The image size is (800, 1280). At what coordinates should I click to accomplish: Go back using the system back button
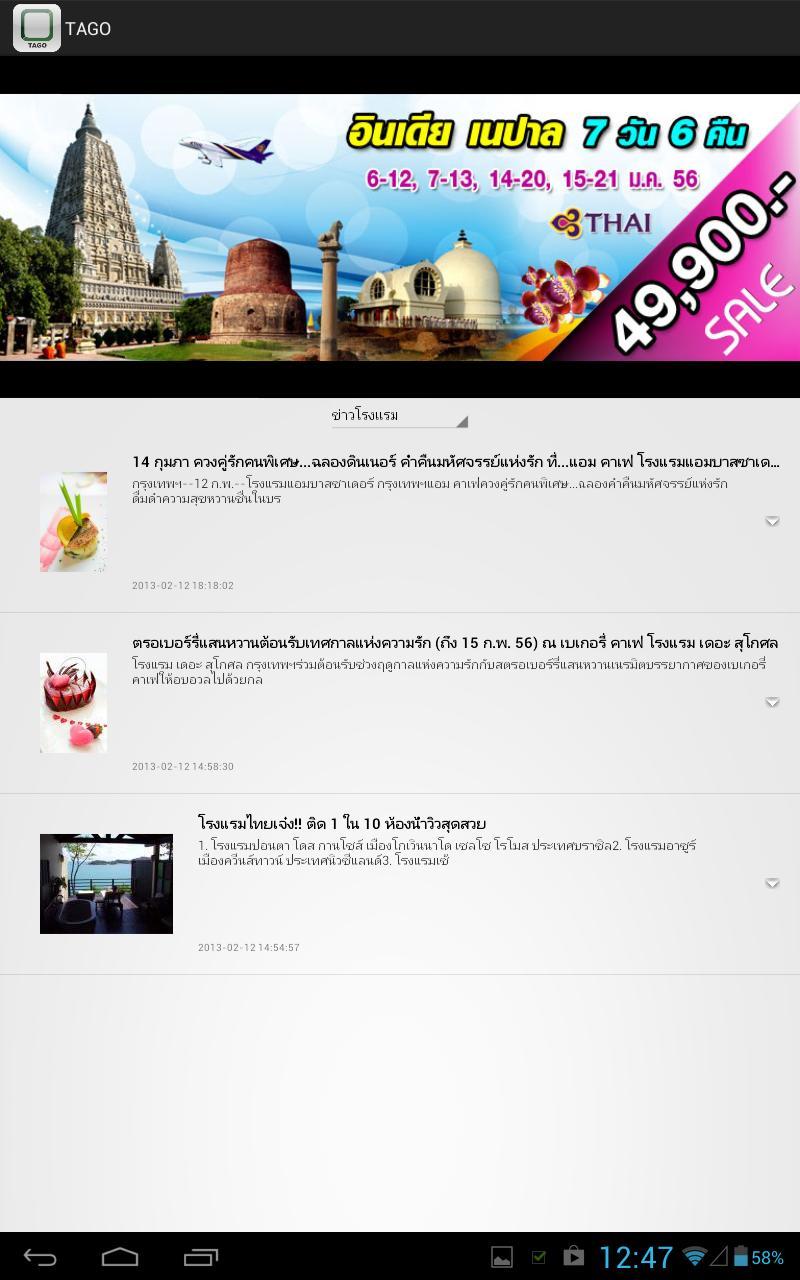(x=40, y=1257)
